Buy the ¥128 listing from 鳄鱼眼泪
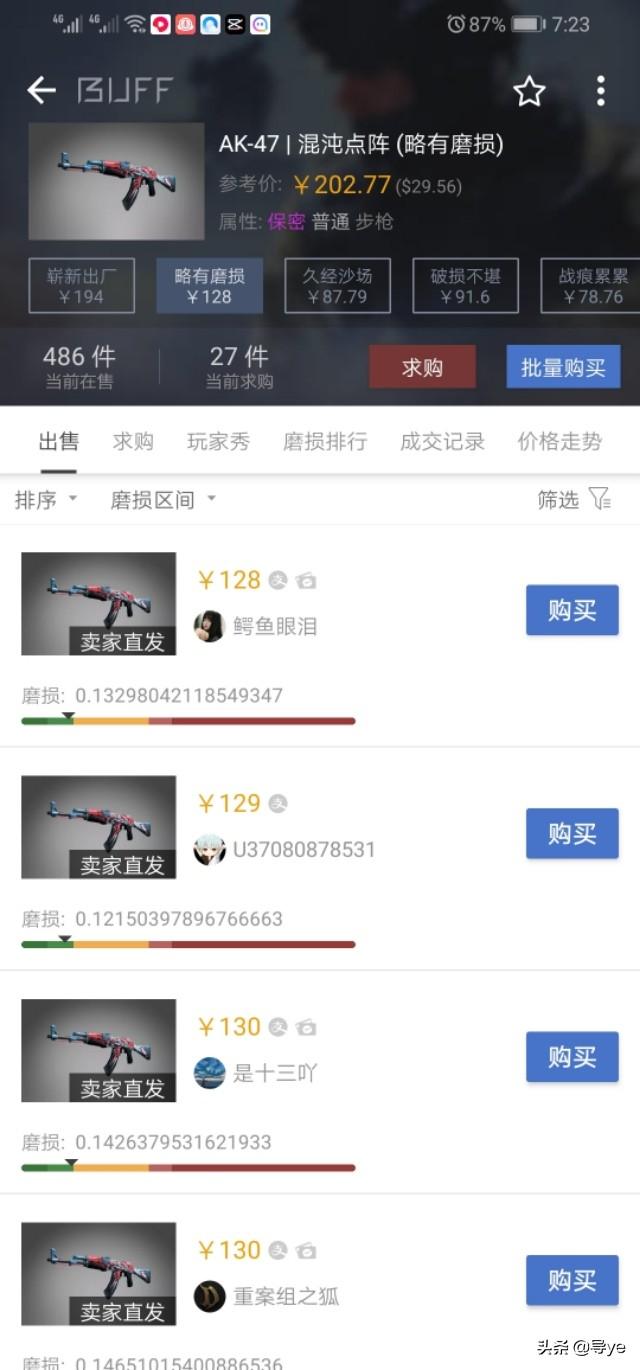This screenshot has height=1370, width=640. pyautogui.click(x=572, y=610)
